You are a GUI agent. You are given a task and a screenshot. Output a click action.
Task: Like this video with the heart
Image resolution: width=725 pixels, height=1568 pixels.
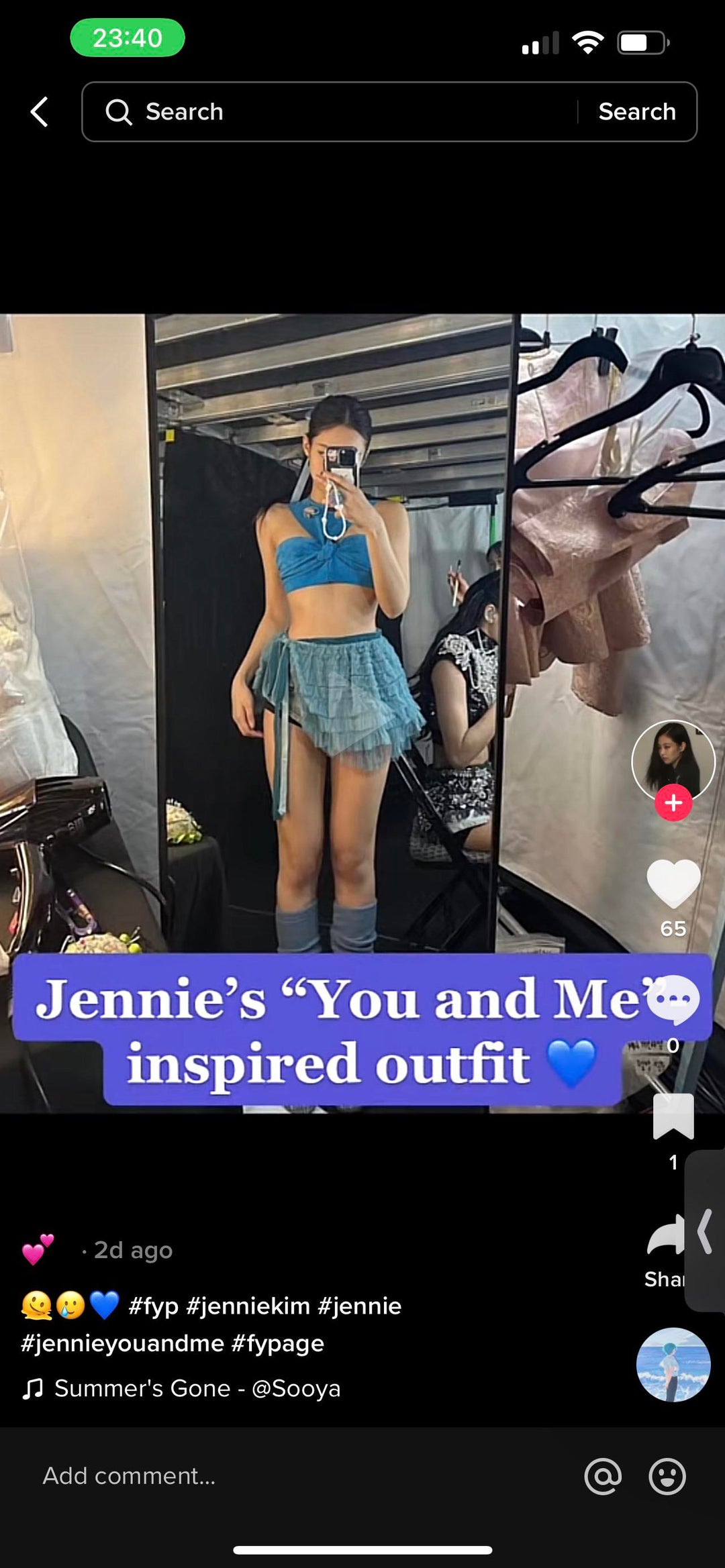673,884
